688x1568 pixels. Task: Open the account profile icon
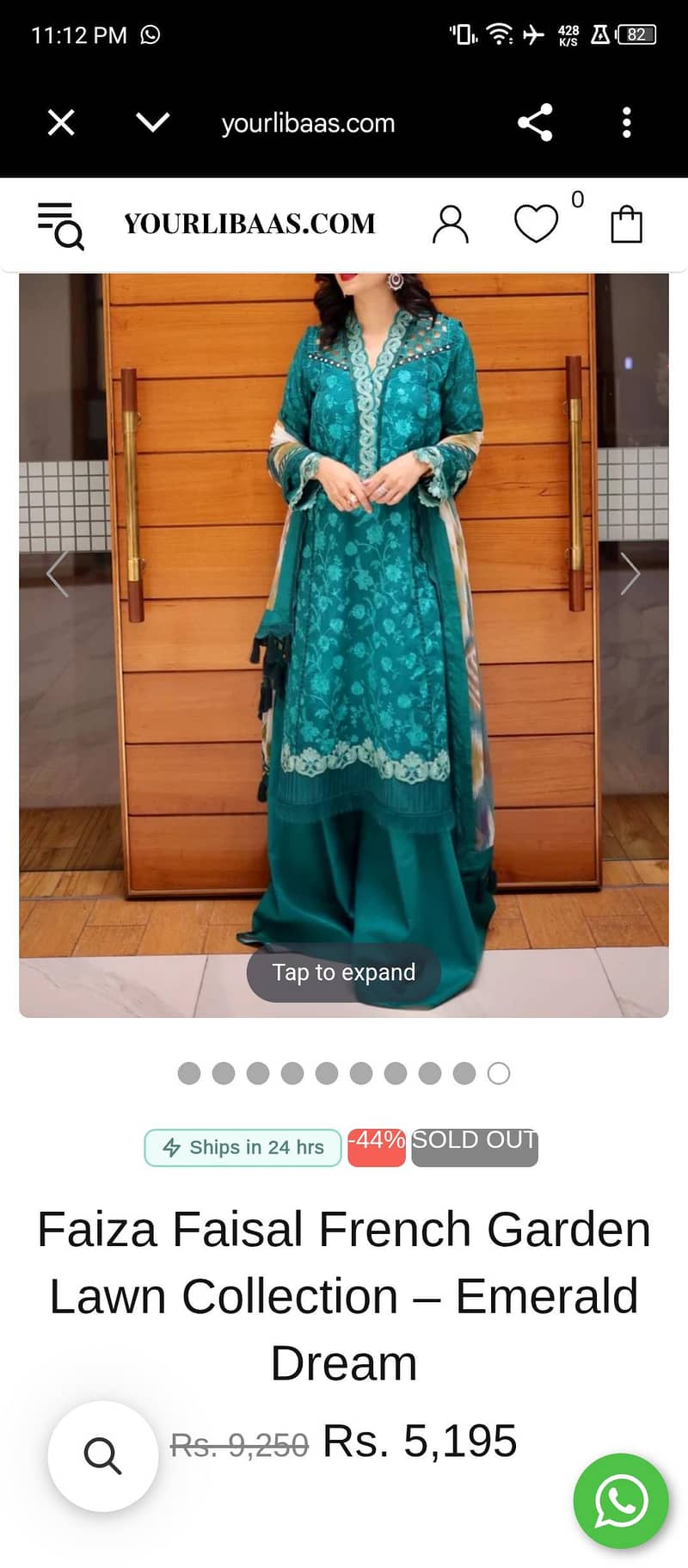point(451,225)
